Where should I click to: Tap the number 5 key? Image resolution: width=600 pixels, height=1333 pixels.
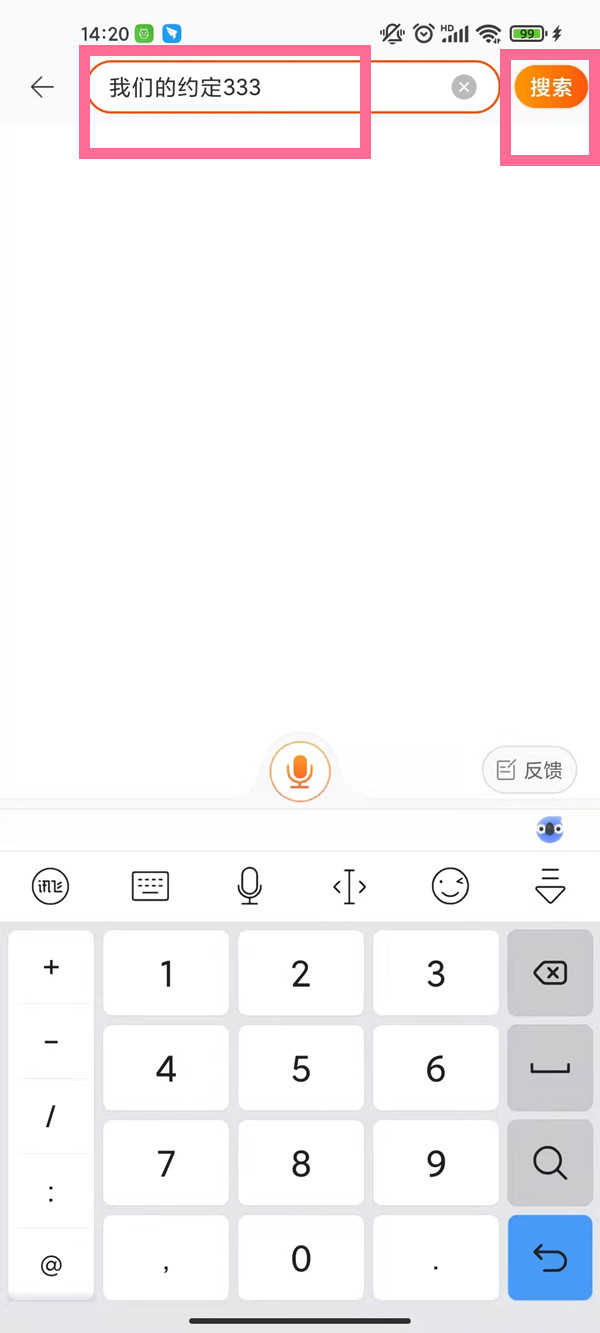click(301, 1068)
